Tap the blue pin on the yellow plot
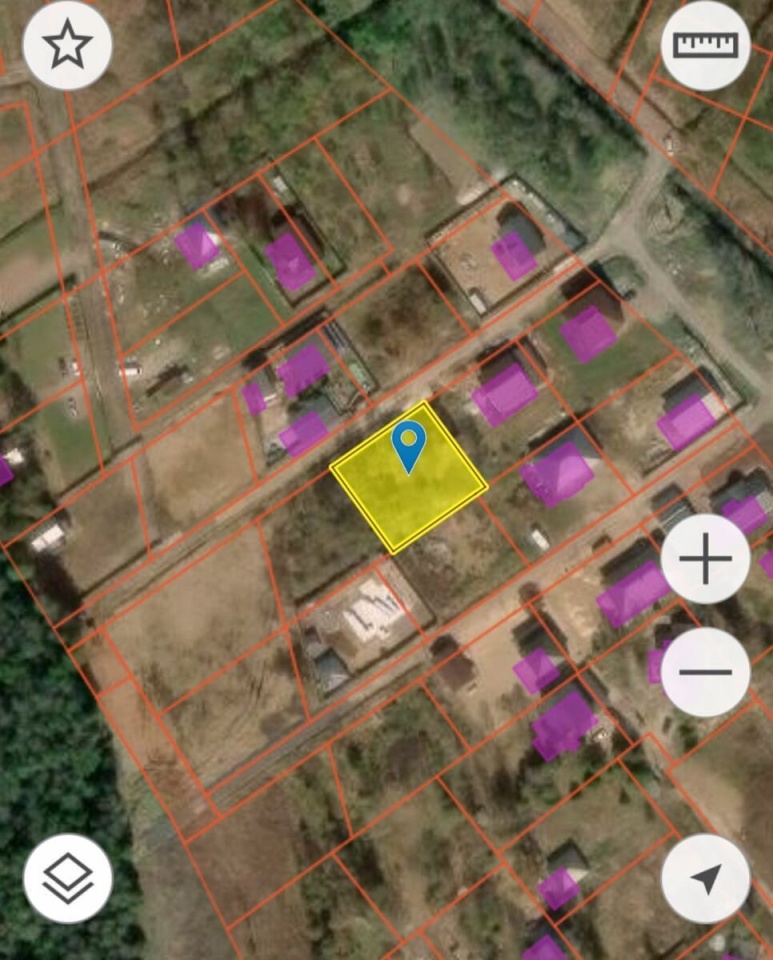This screenshot has height=960, width=773. [x=408, y=445]
